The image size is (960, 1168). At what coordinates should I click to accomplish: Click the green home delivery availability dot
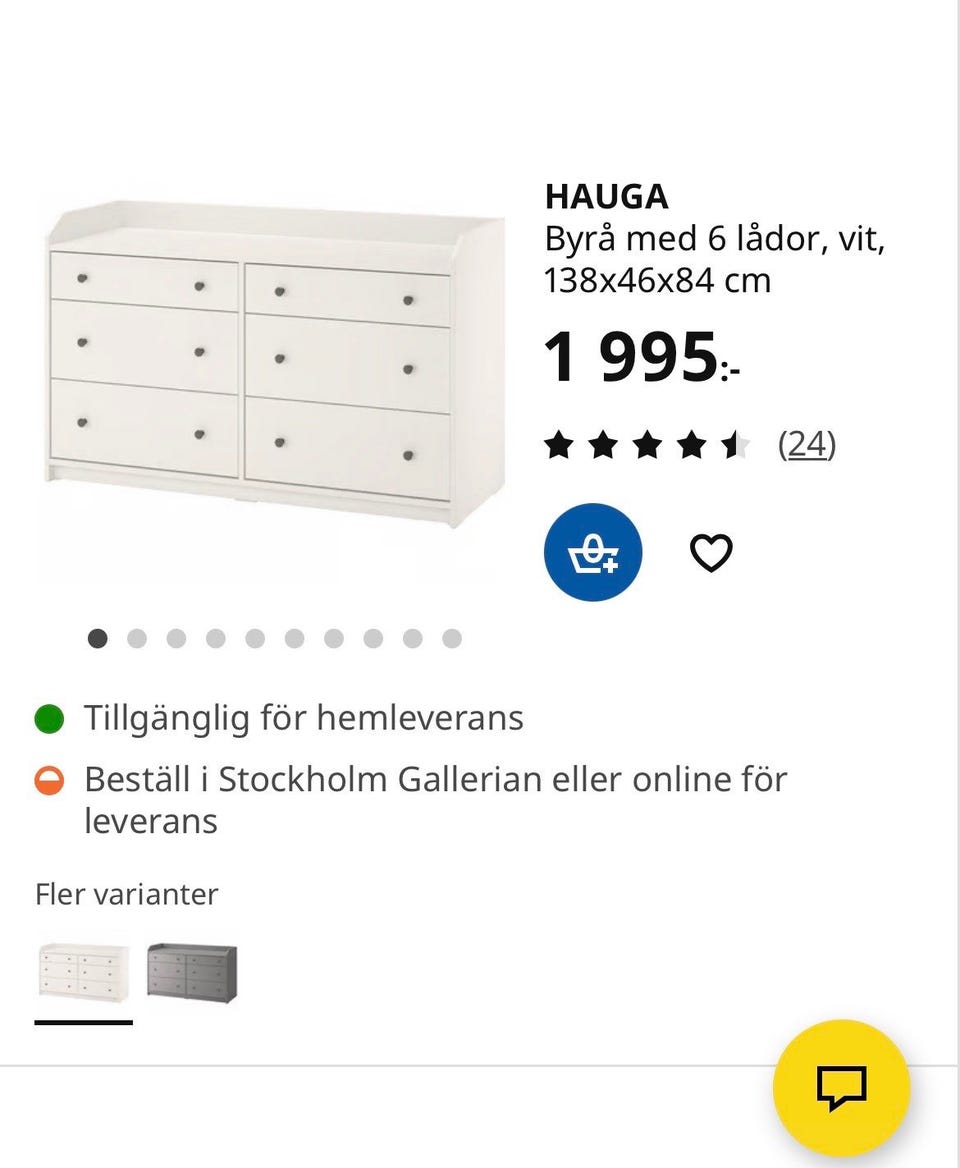point(47,716)
